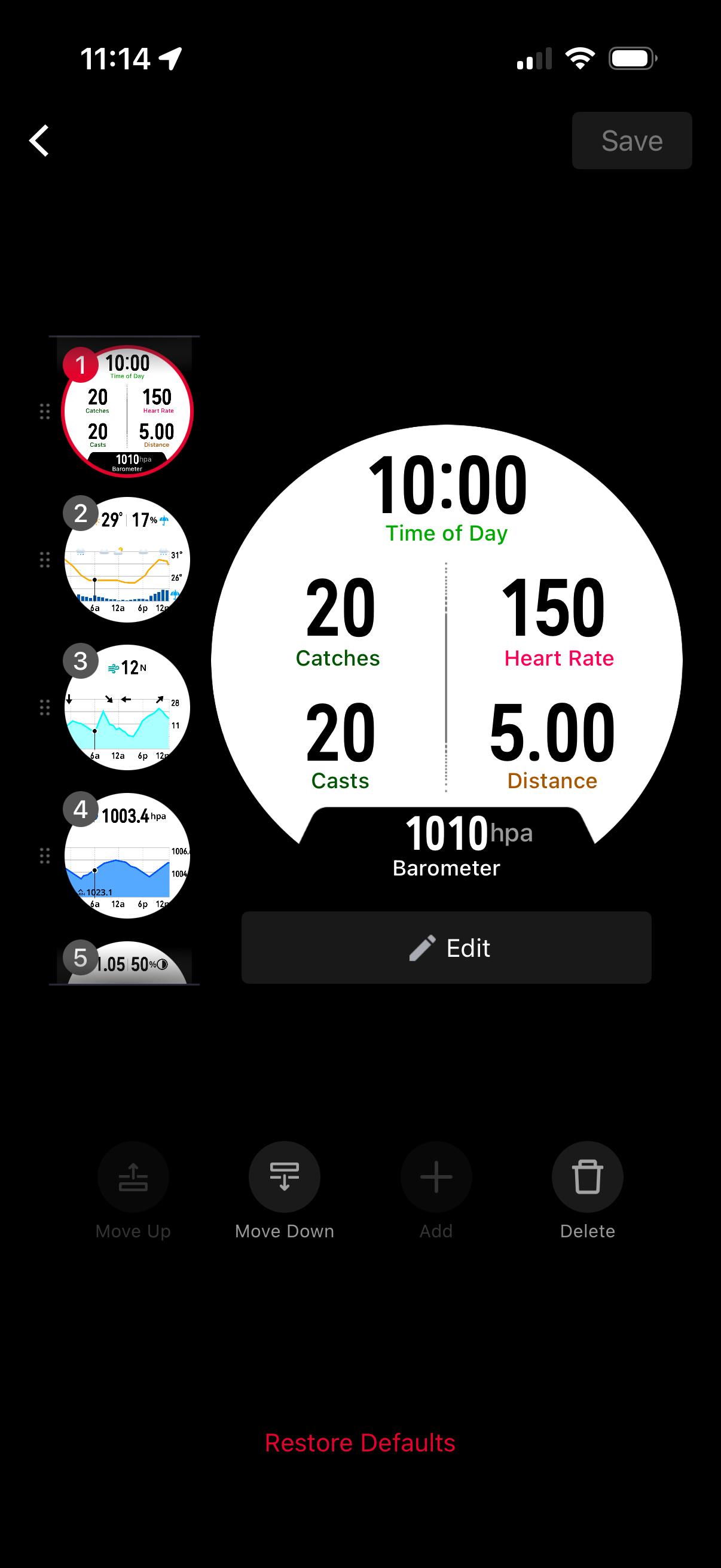Image resolution: width=721 pixels, height=1568 pixels.
Task: Select data screen 3 with wind chart
Action: (127, 708)
